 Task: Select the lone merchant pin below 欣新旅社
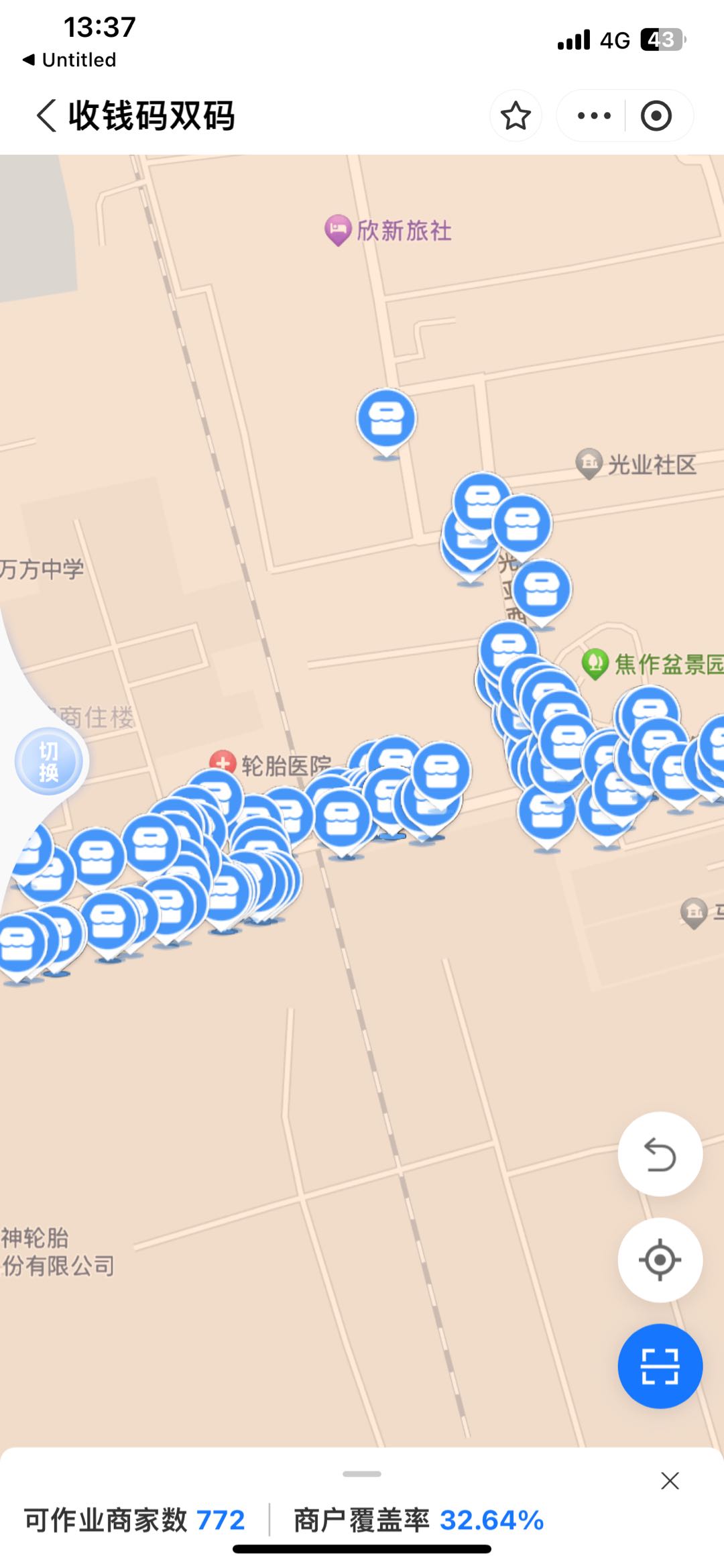386,420
